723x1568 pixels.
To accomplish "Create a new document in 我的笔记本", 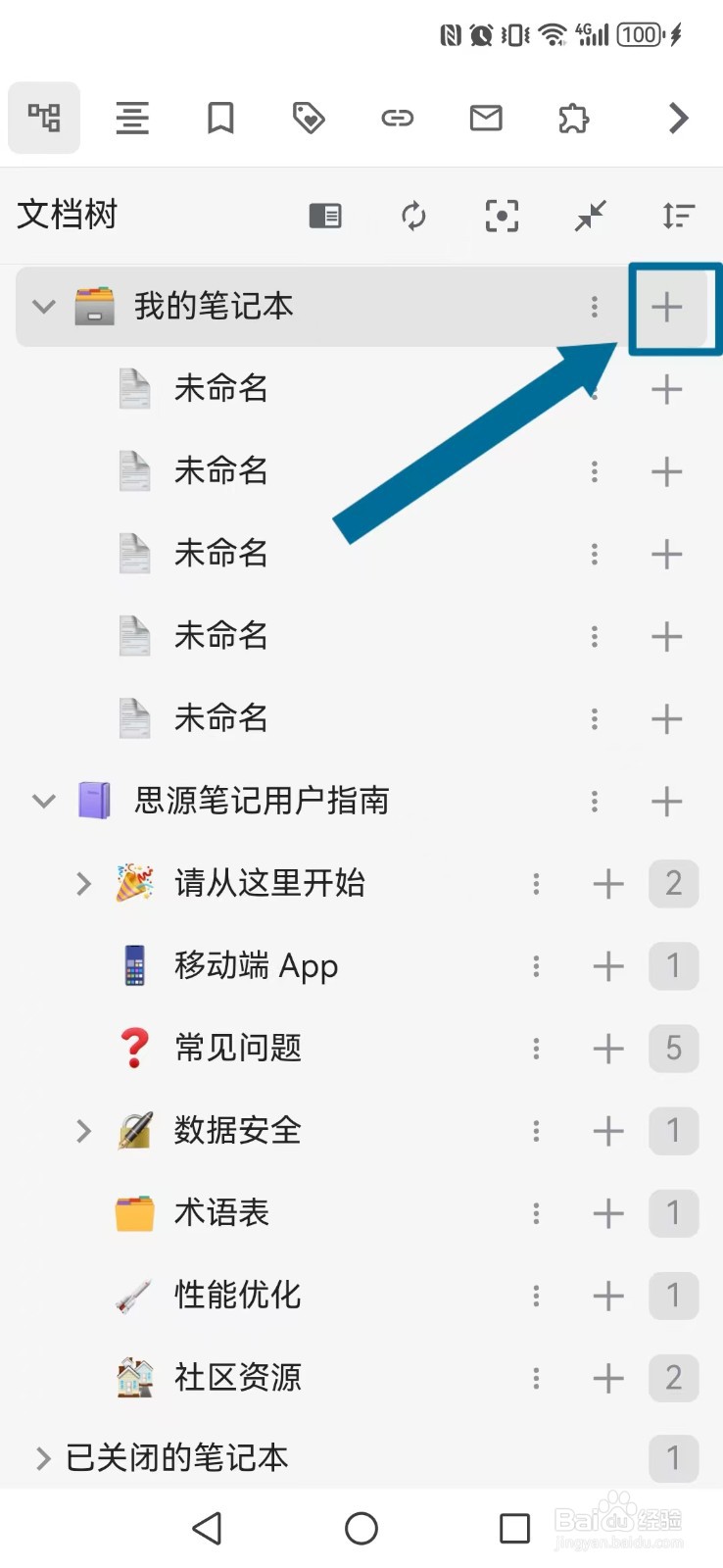I will pyautogui.click(x=667, y=307).
